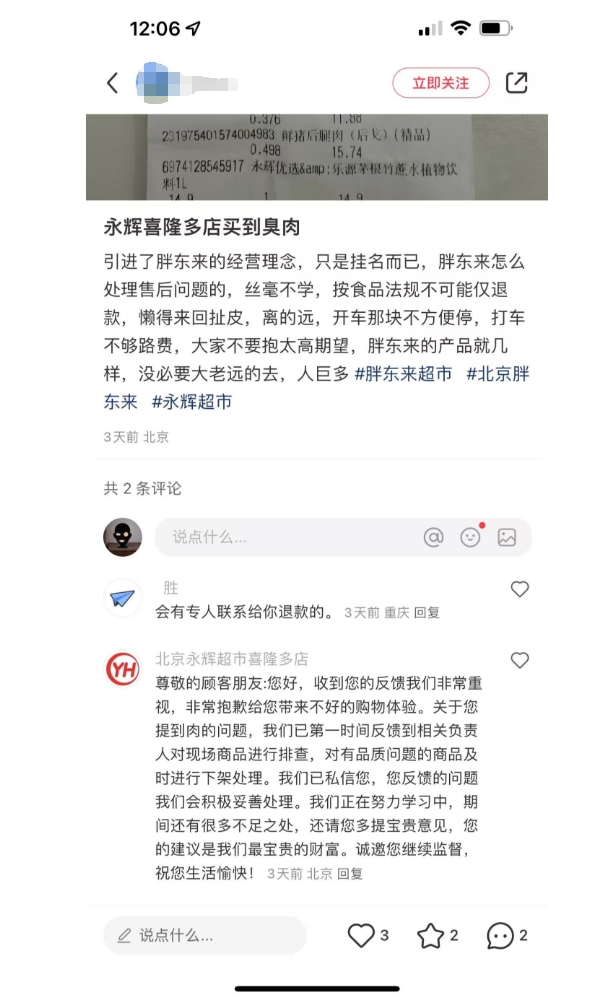
Task: Save this post with the star
Action: click(x=430, y=936)
